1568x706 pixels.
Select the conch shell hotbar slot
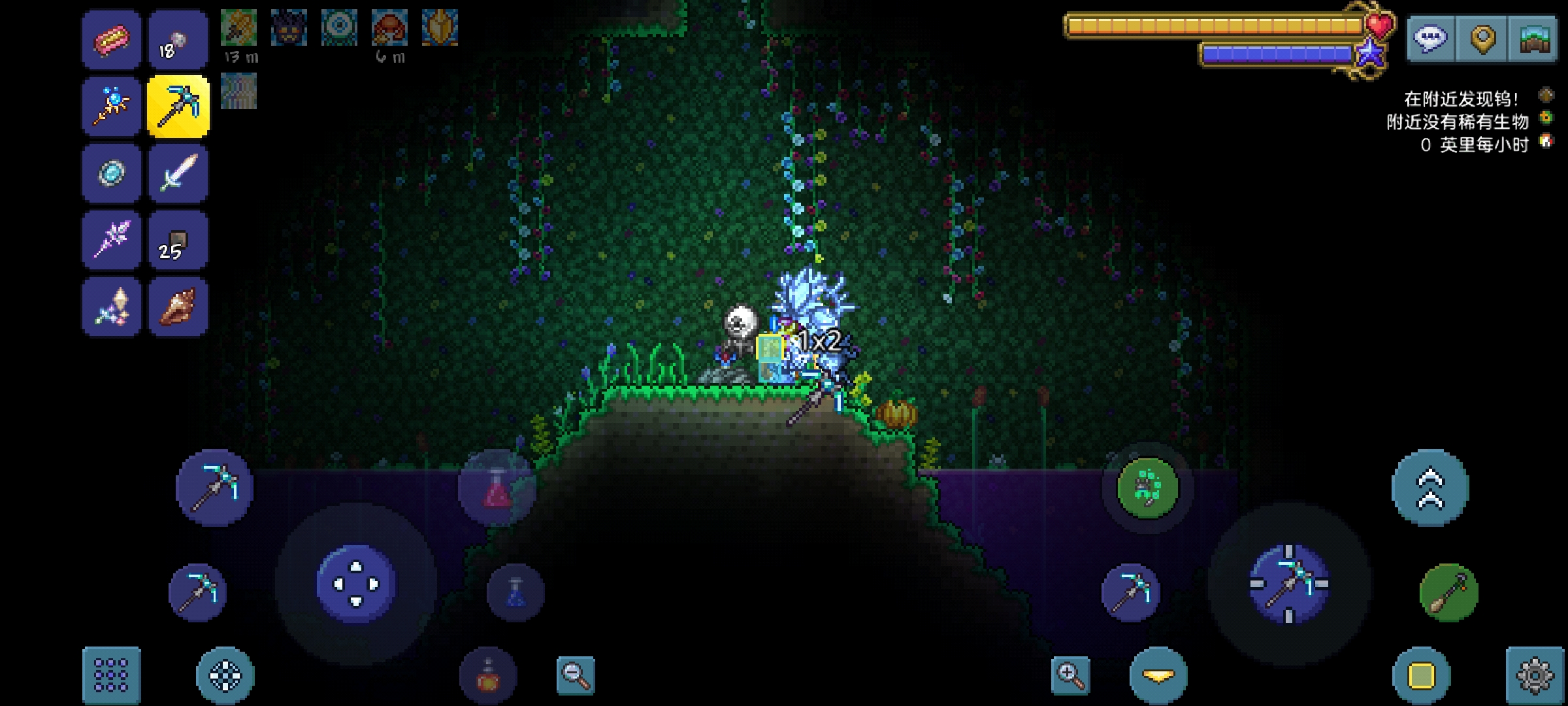[x=178, y=307]
